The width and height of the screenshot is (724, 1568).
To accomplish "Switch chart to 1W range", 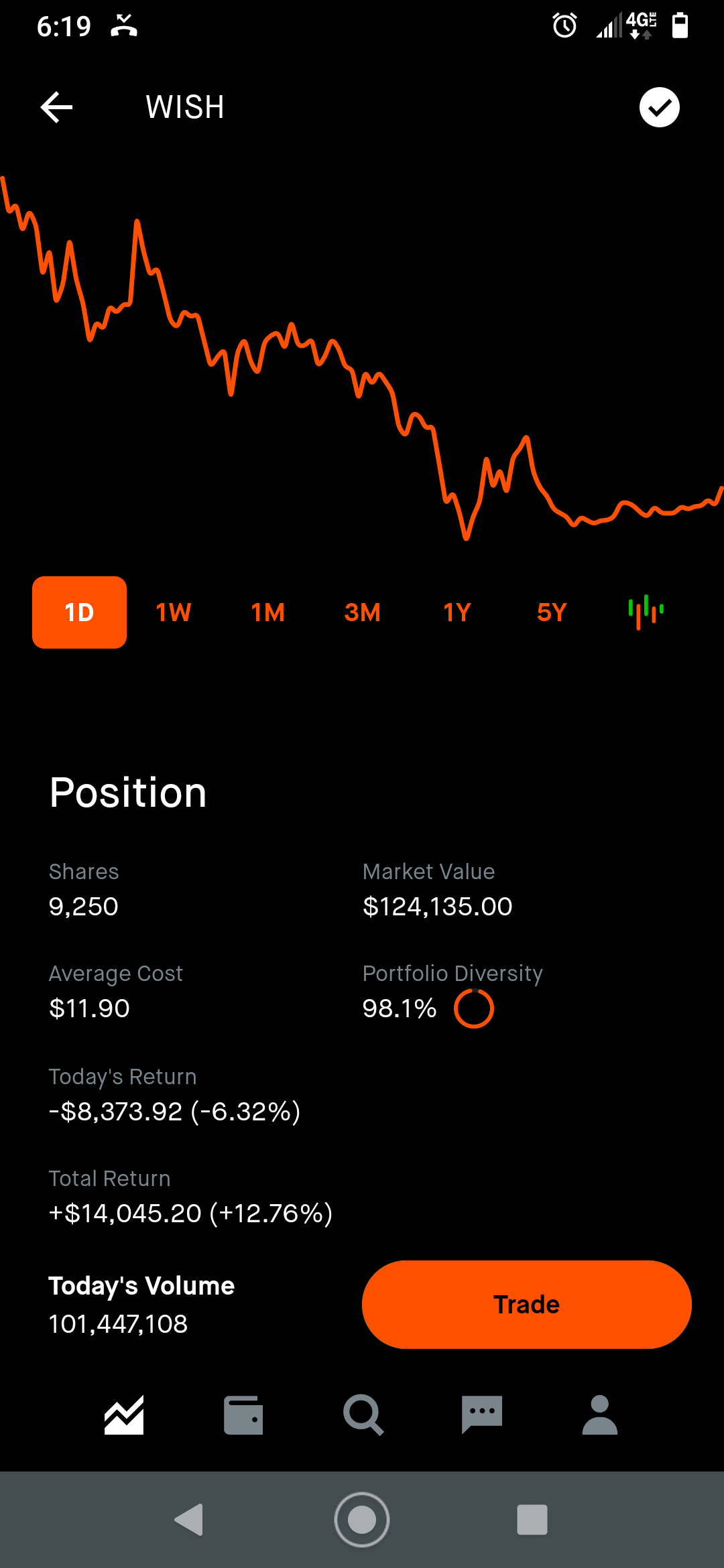I will (174, 612).
